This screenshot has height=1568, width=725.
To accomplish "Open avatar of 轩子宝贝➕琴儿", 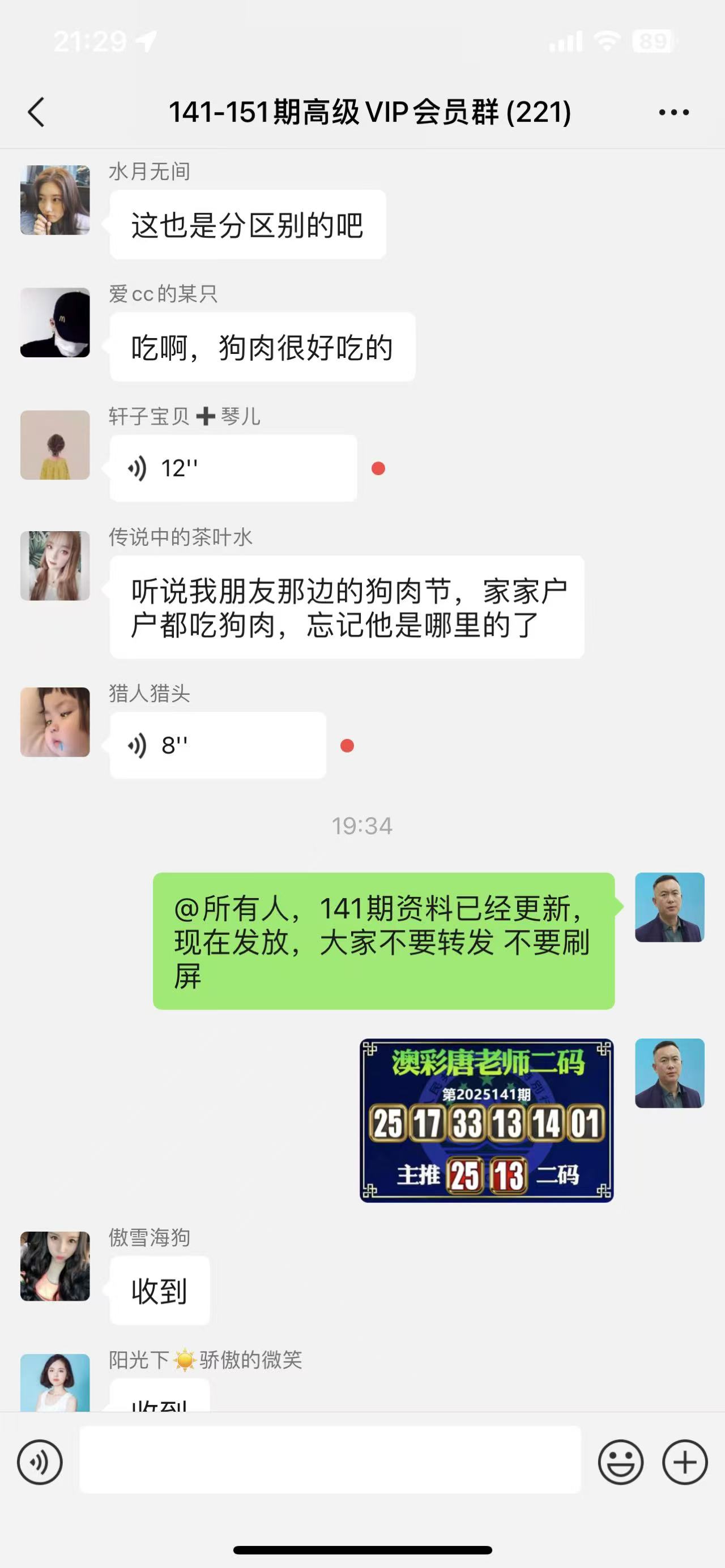I will (x=55, y=445).
